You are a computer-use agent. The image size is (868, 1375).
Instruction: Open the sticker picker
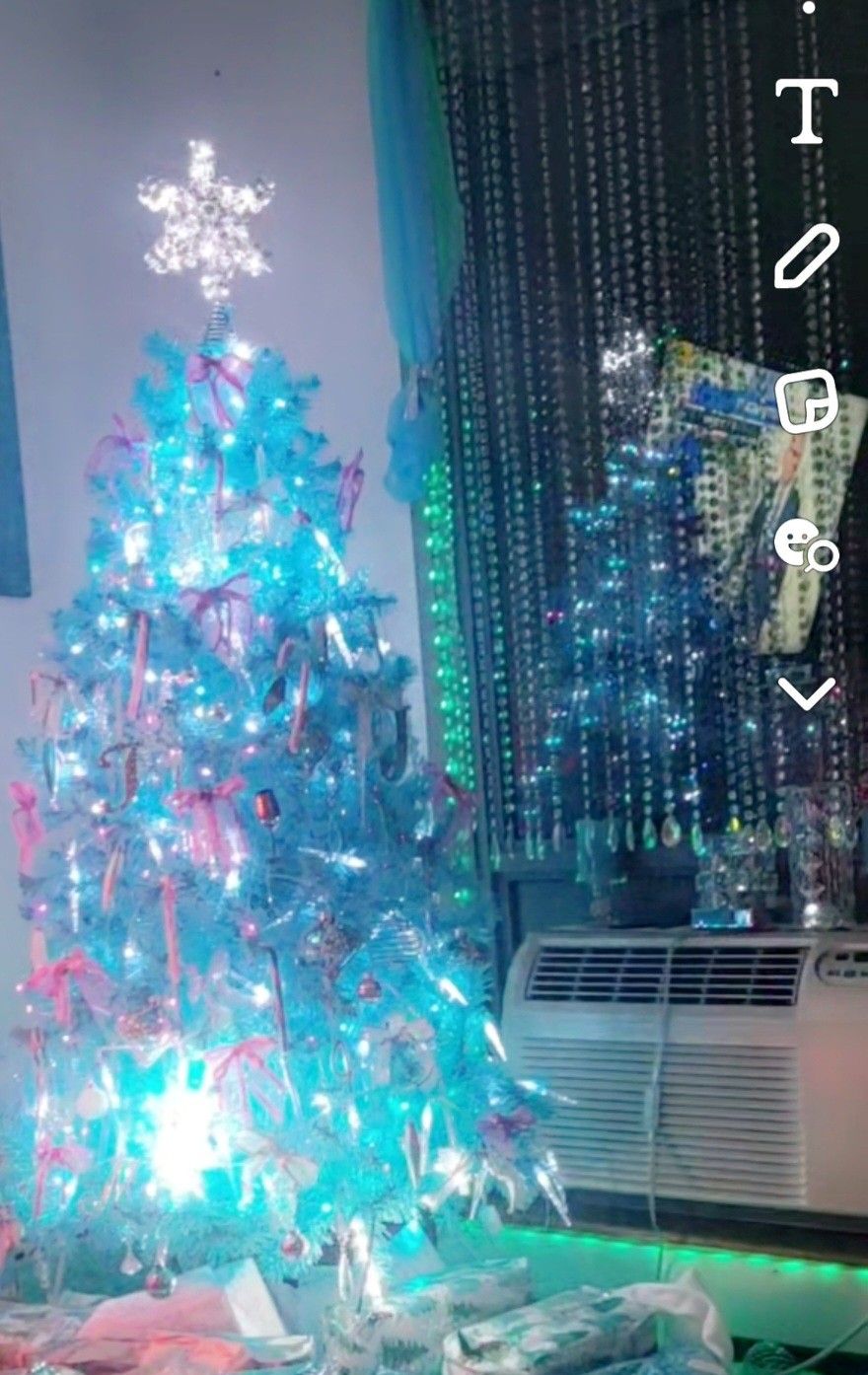[x=806, y=401]
